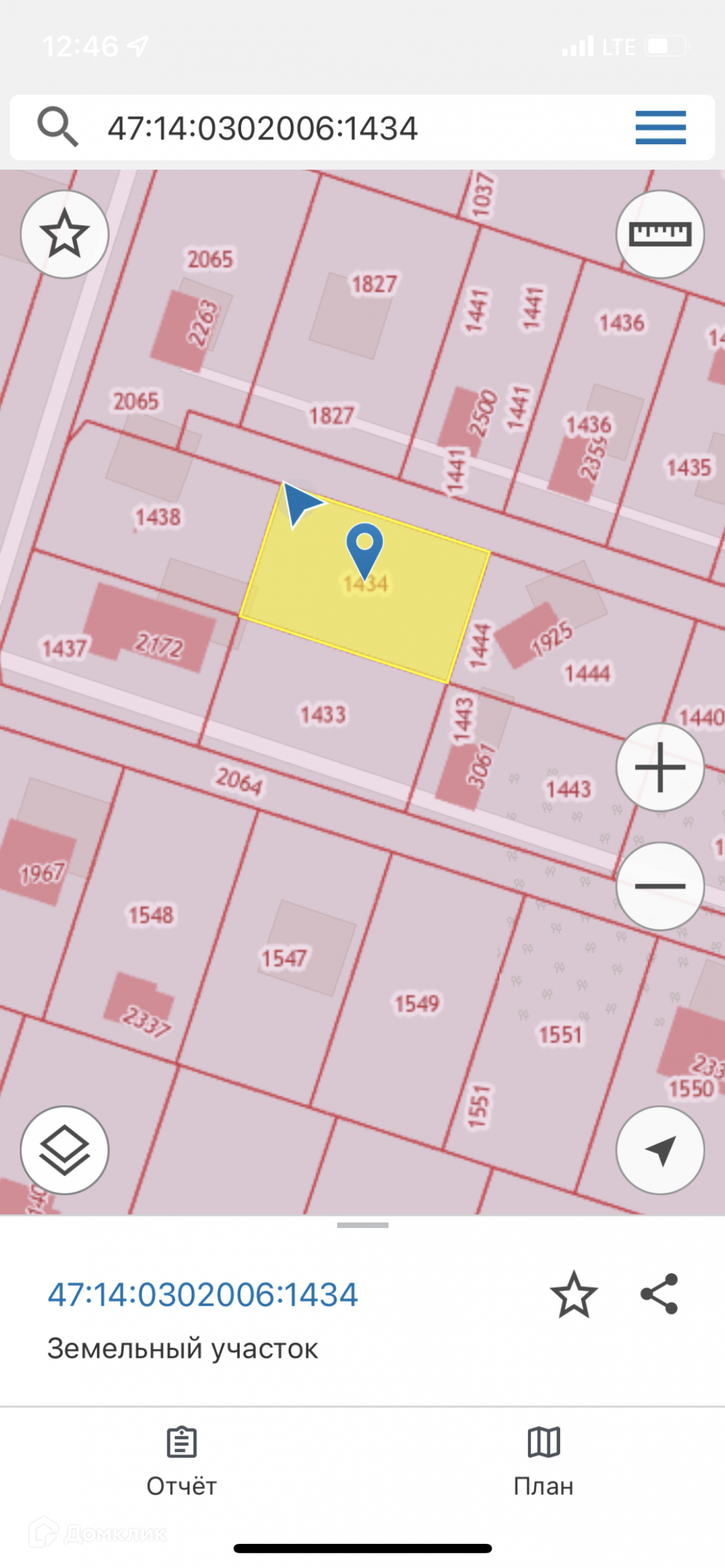Open the hamburger menu
This screenshot has width=725, height=1568.
click(660, 128)
